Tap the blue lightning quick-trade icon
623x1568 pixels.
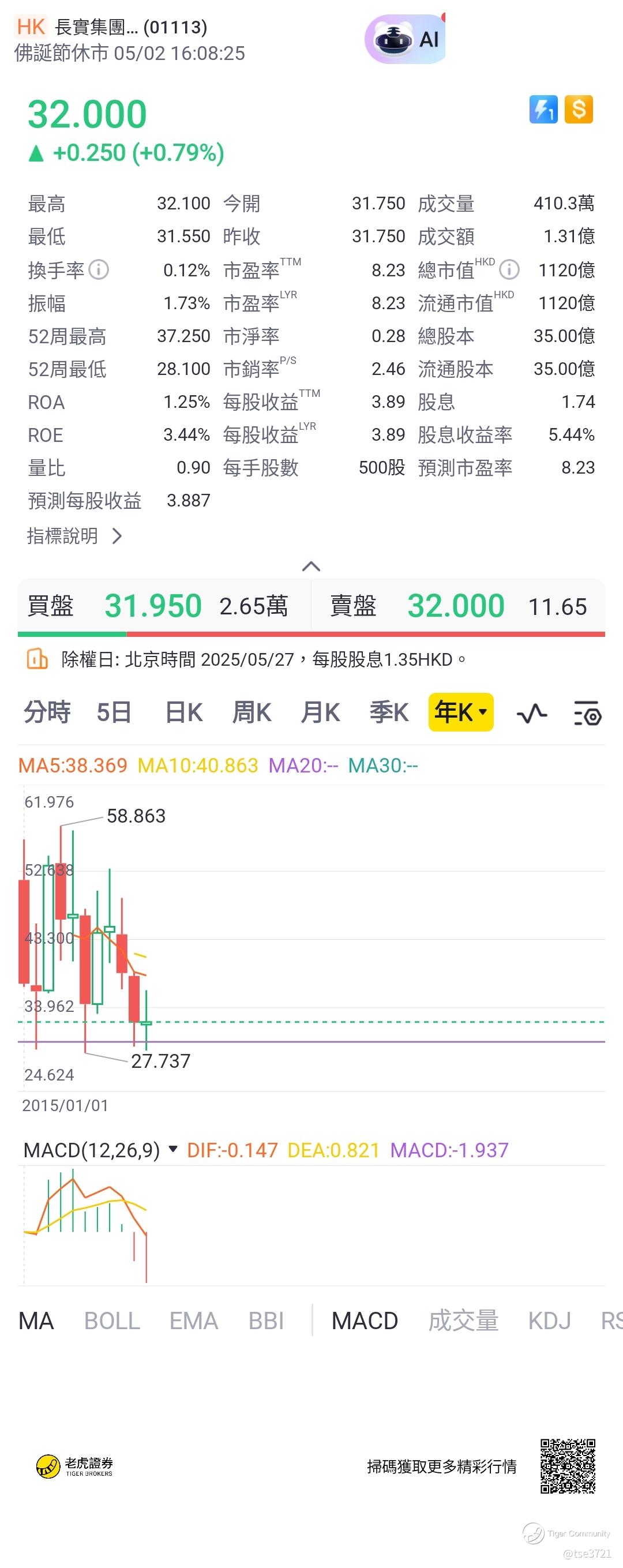543,110
